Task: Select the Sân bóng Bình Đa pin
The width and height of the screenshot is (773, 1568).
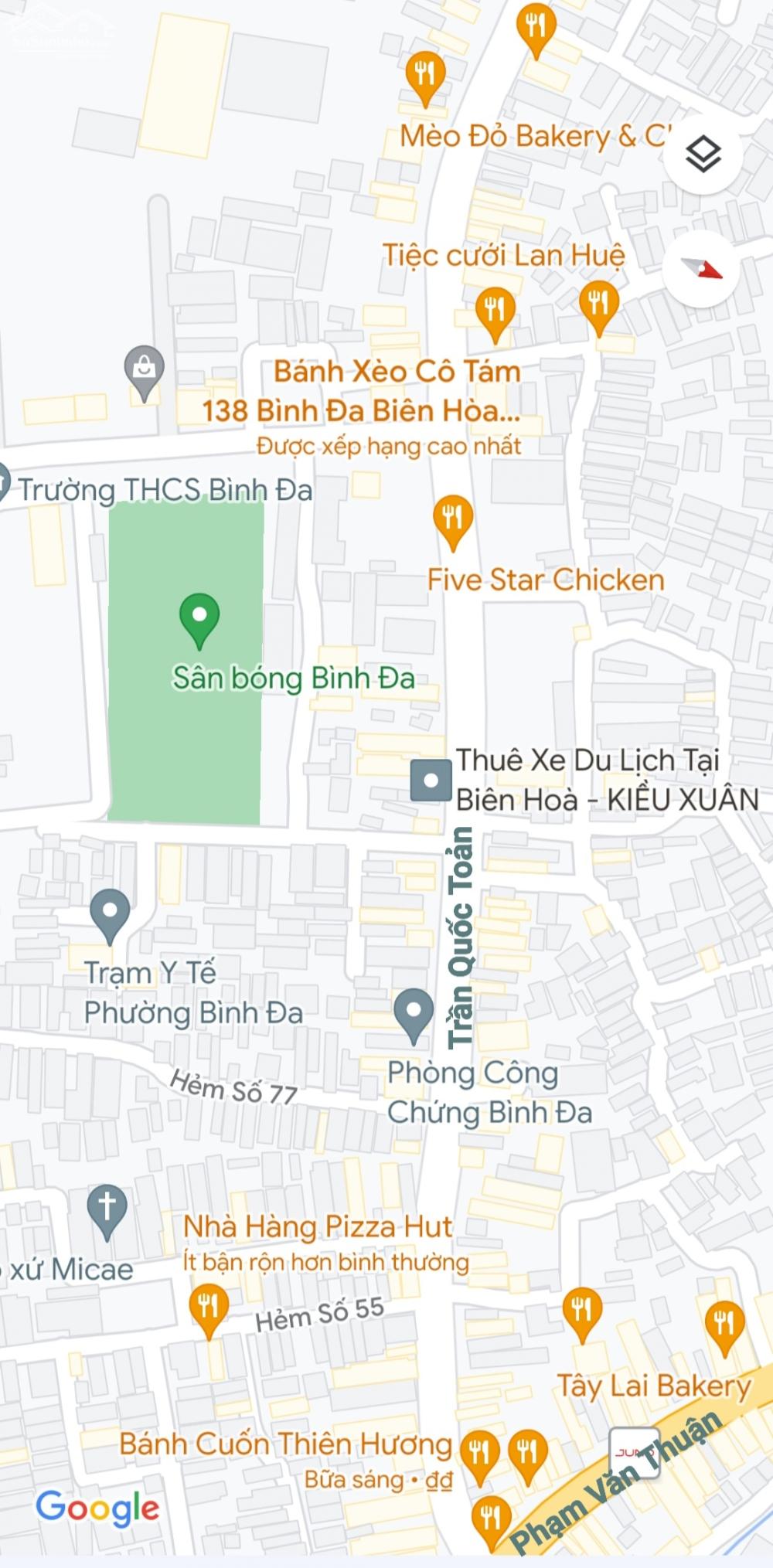Action: 199,618
